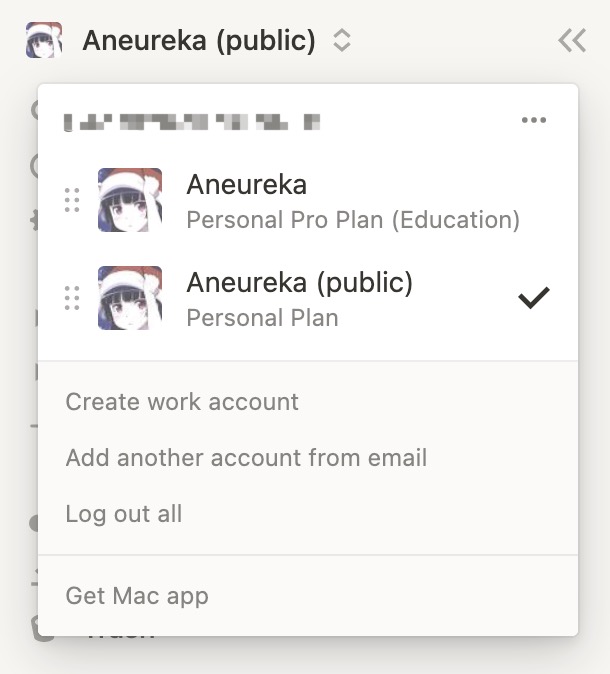Choose Add another account from email

pyautogui.click(x=246, y=458)
